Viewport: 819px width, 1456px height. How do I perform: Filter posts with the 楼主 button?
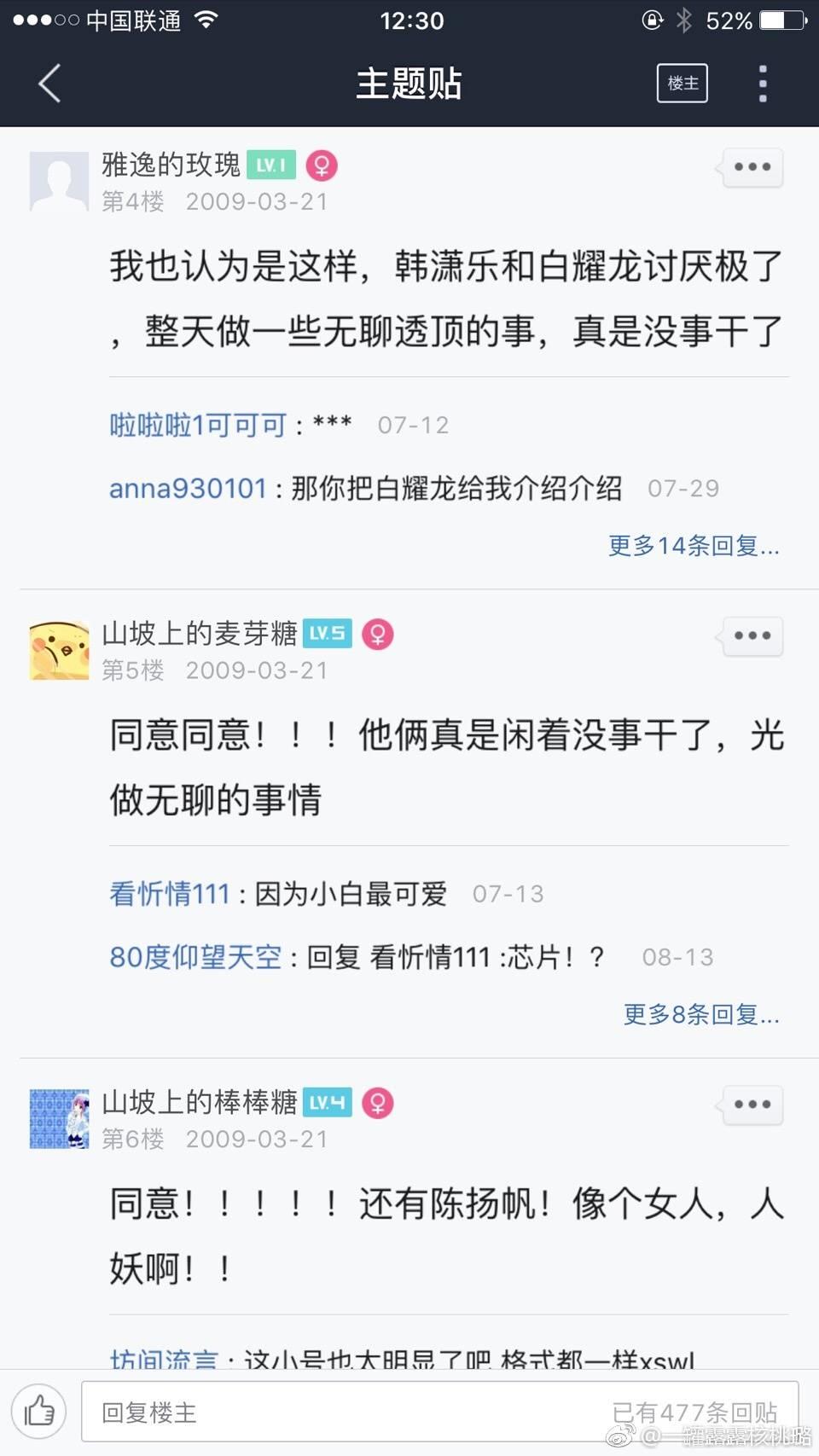[x=682, y=84]
